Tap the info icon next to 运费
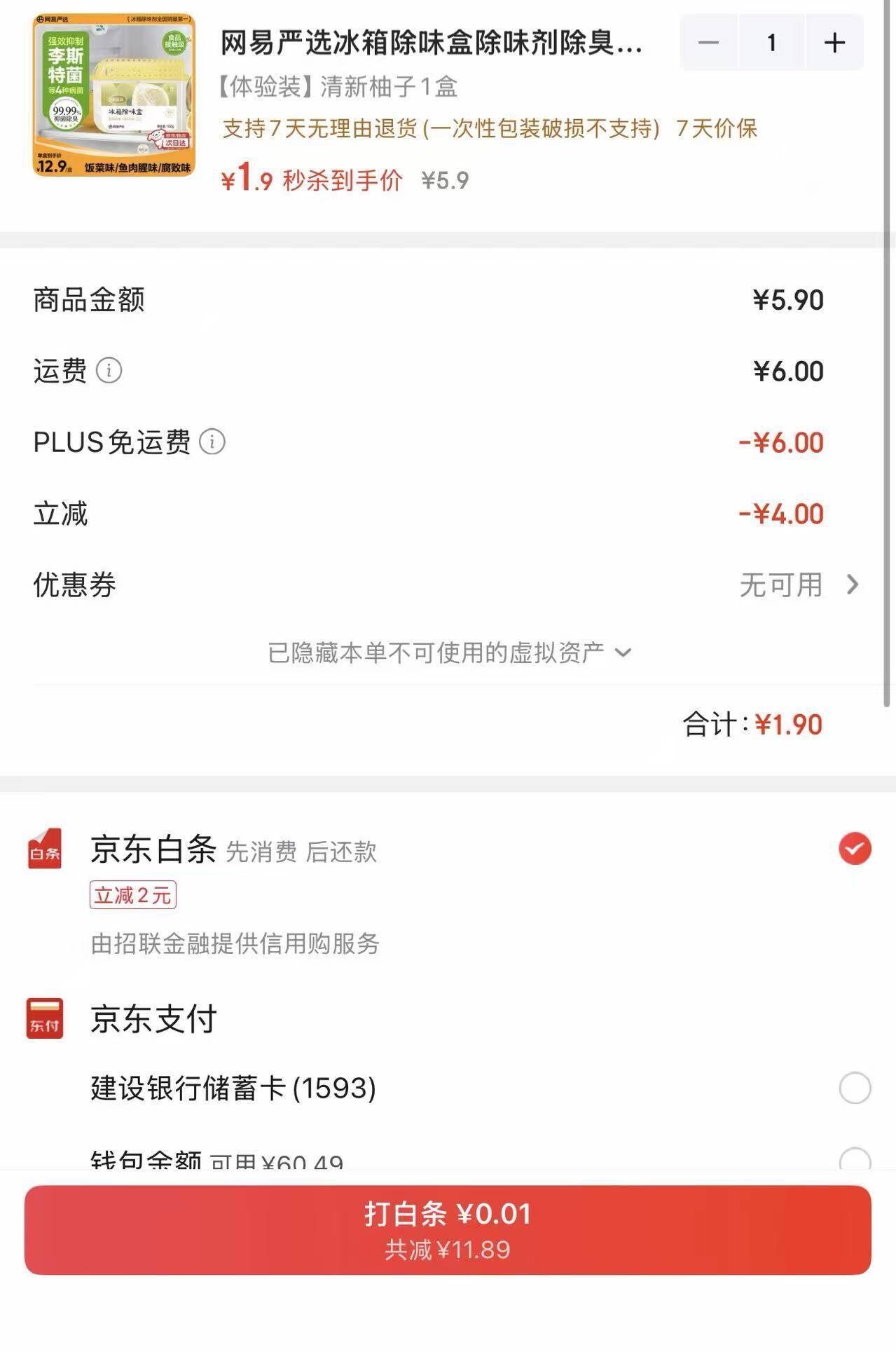The width and height of the screenshot is (896, 1352). pos(109,371)
